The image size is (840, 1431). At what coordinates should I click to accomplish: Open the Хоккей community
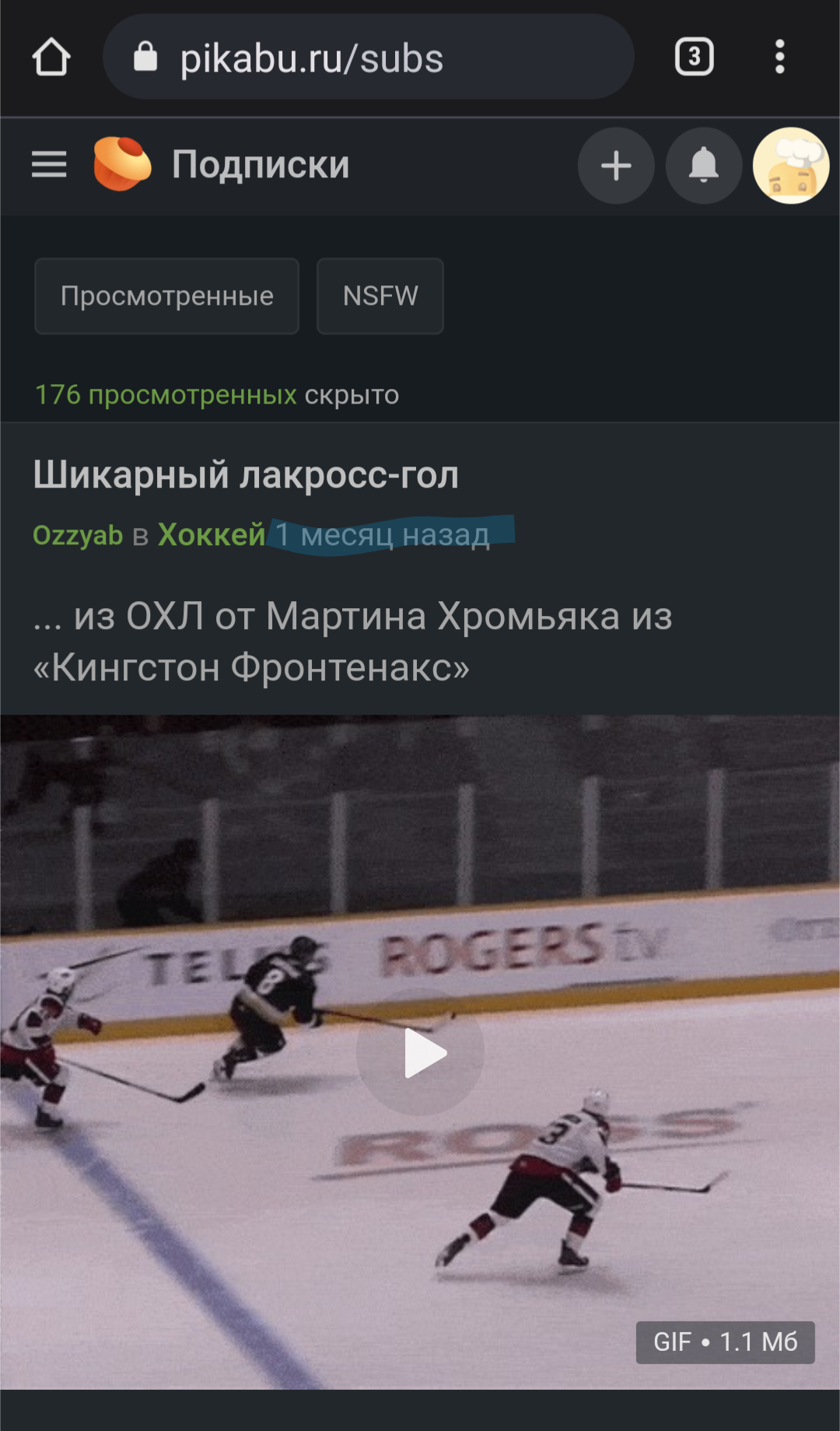(x=212, y=535)
